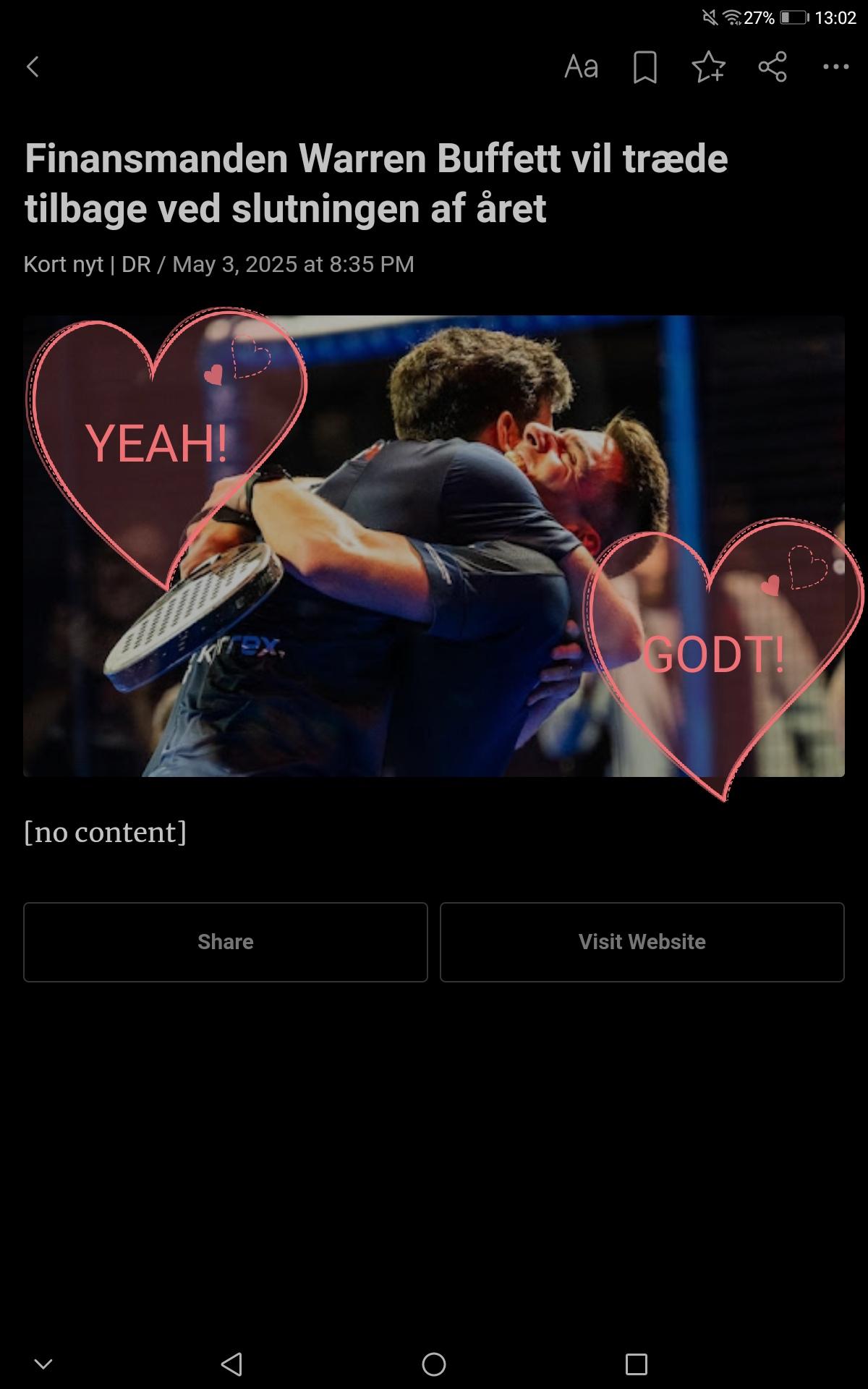Open the three-dot overflow menu
Viewport: 868px width, 1389px height.
pos(835,67)
